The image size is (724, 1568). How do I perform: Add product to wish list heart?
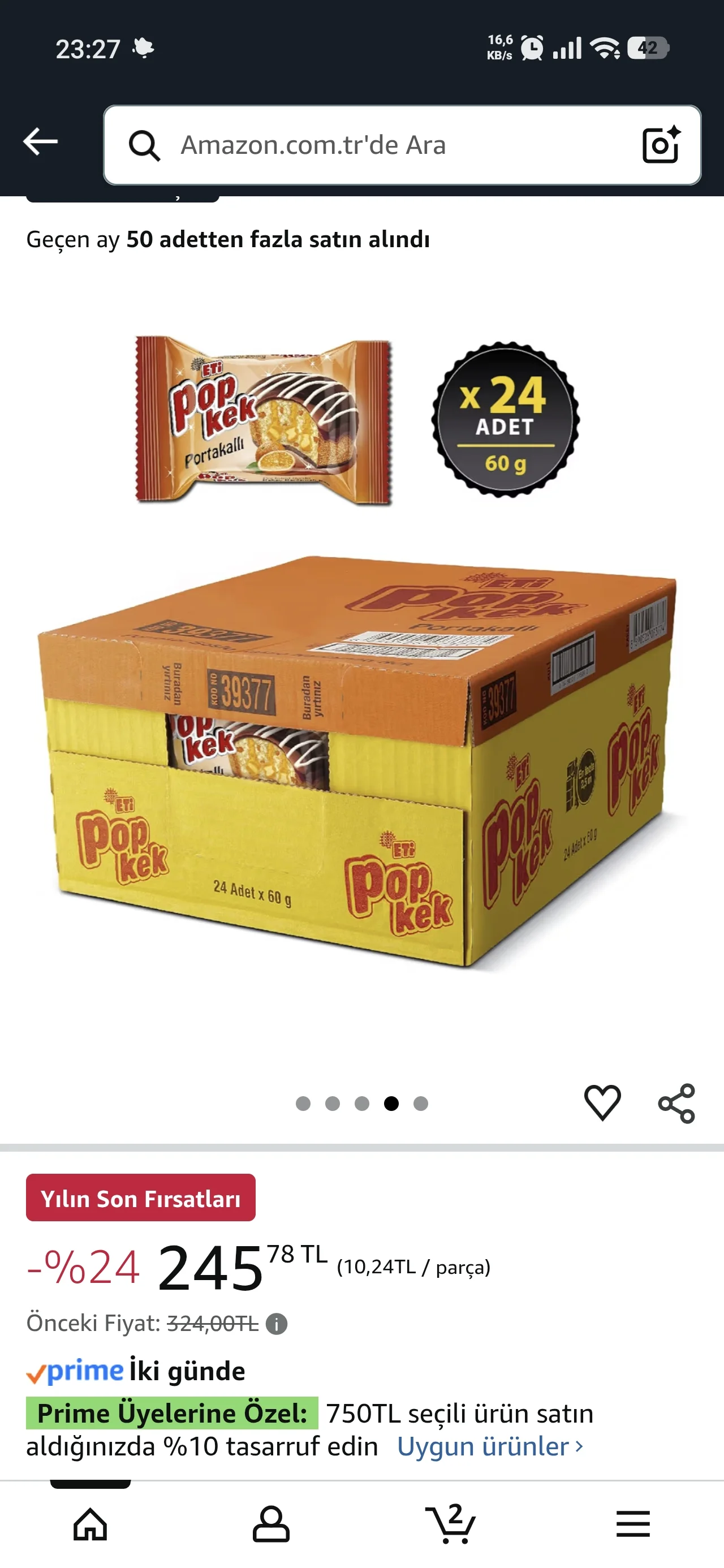pos(602,1102)
